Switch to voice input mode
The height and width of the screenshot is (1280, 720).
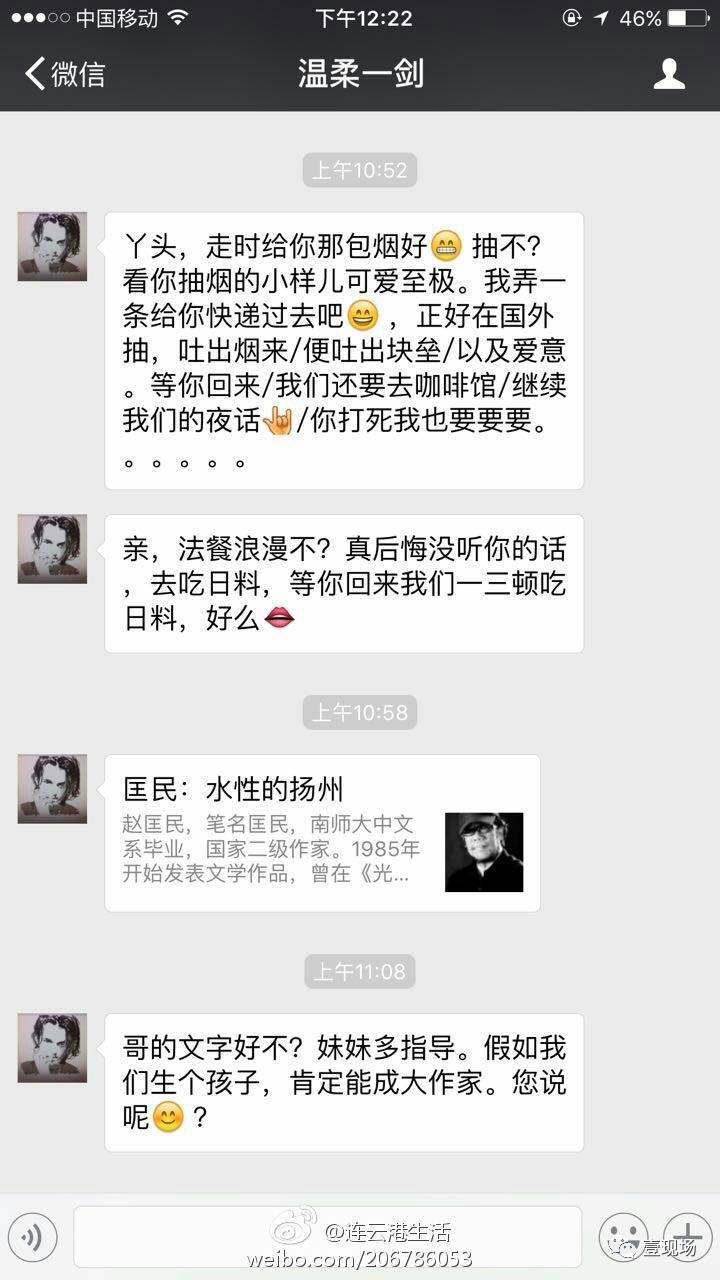32,1238
